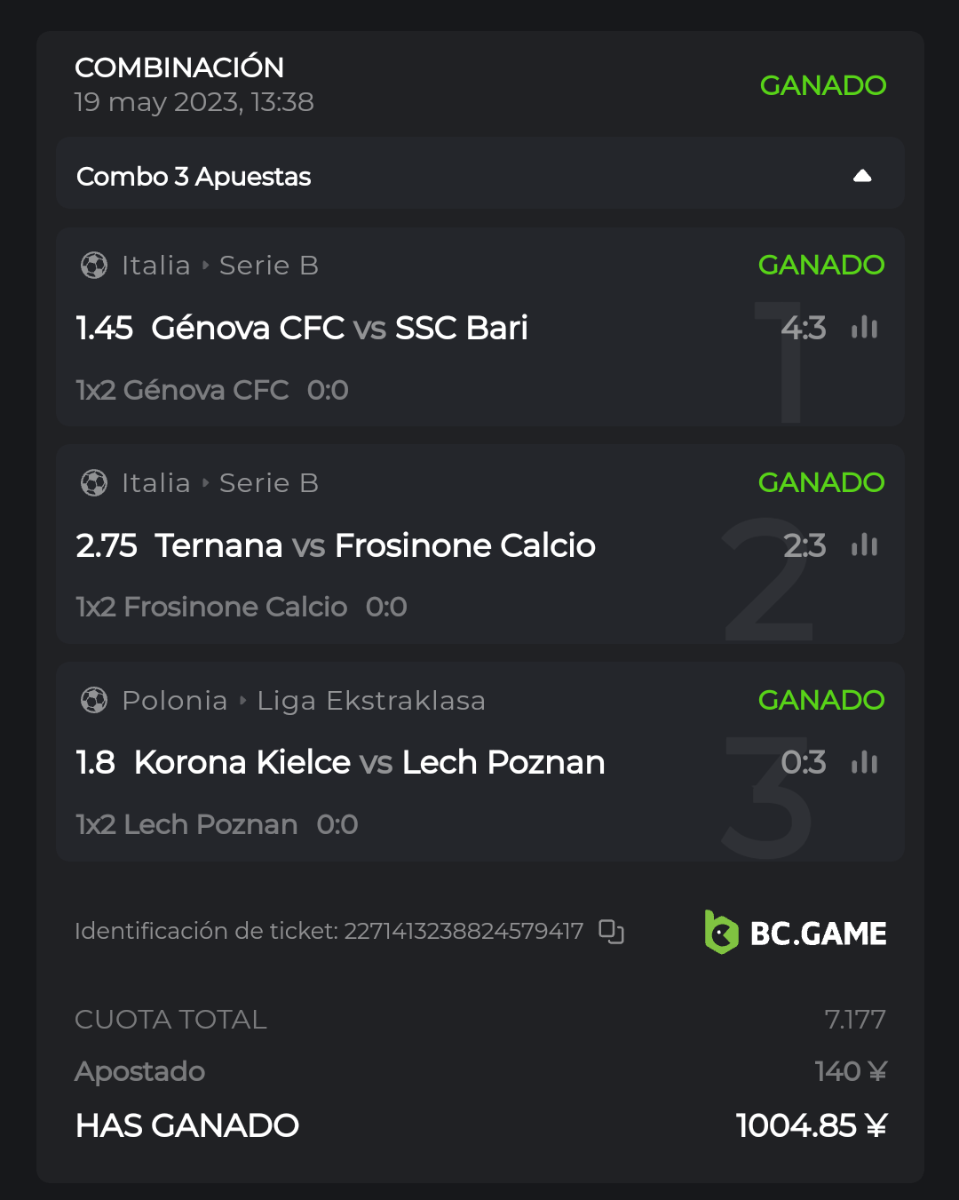This screenshot has height=1200, width=959.
Task: Copy the ticket identification number
Action: 611,931
